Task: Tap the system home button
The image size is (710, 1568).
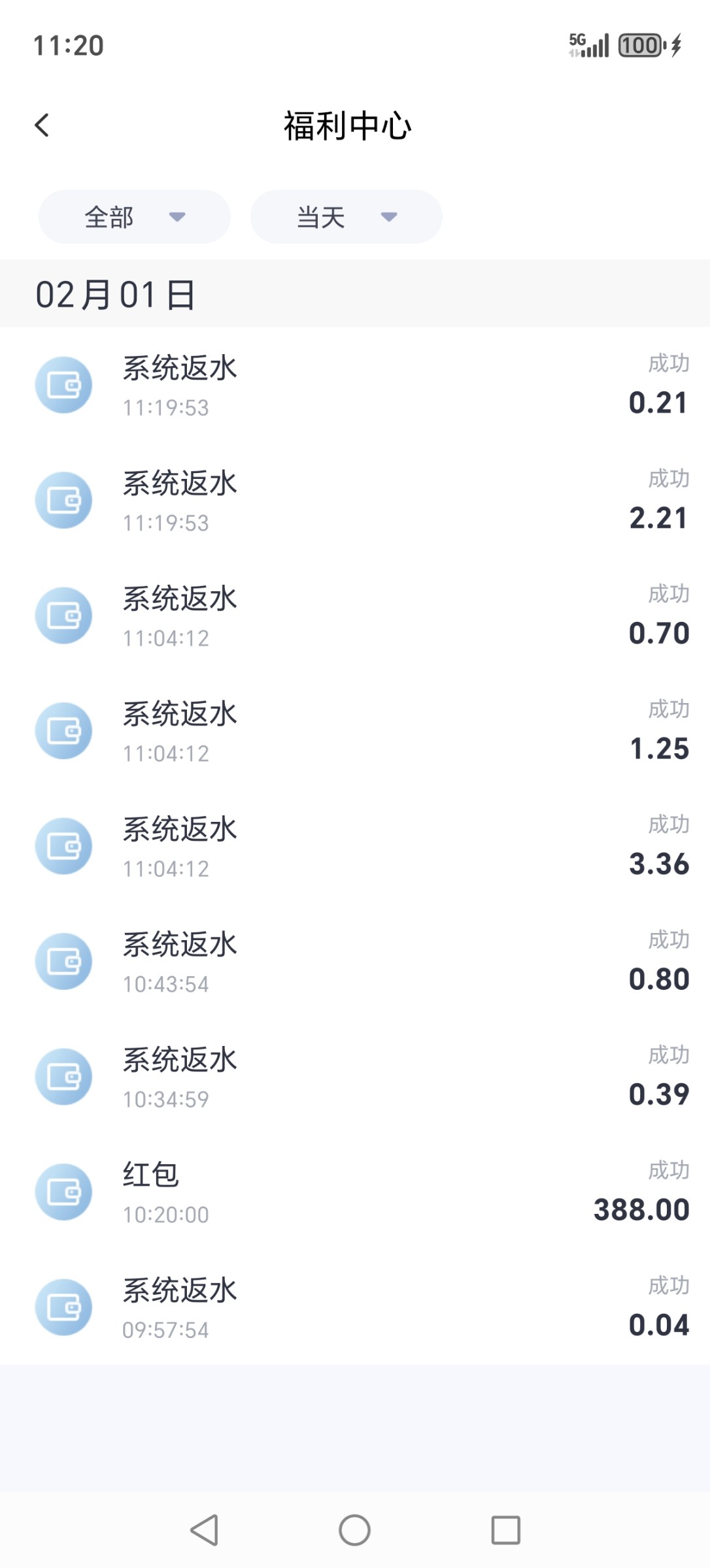Action: click(x=354, y=1530)
